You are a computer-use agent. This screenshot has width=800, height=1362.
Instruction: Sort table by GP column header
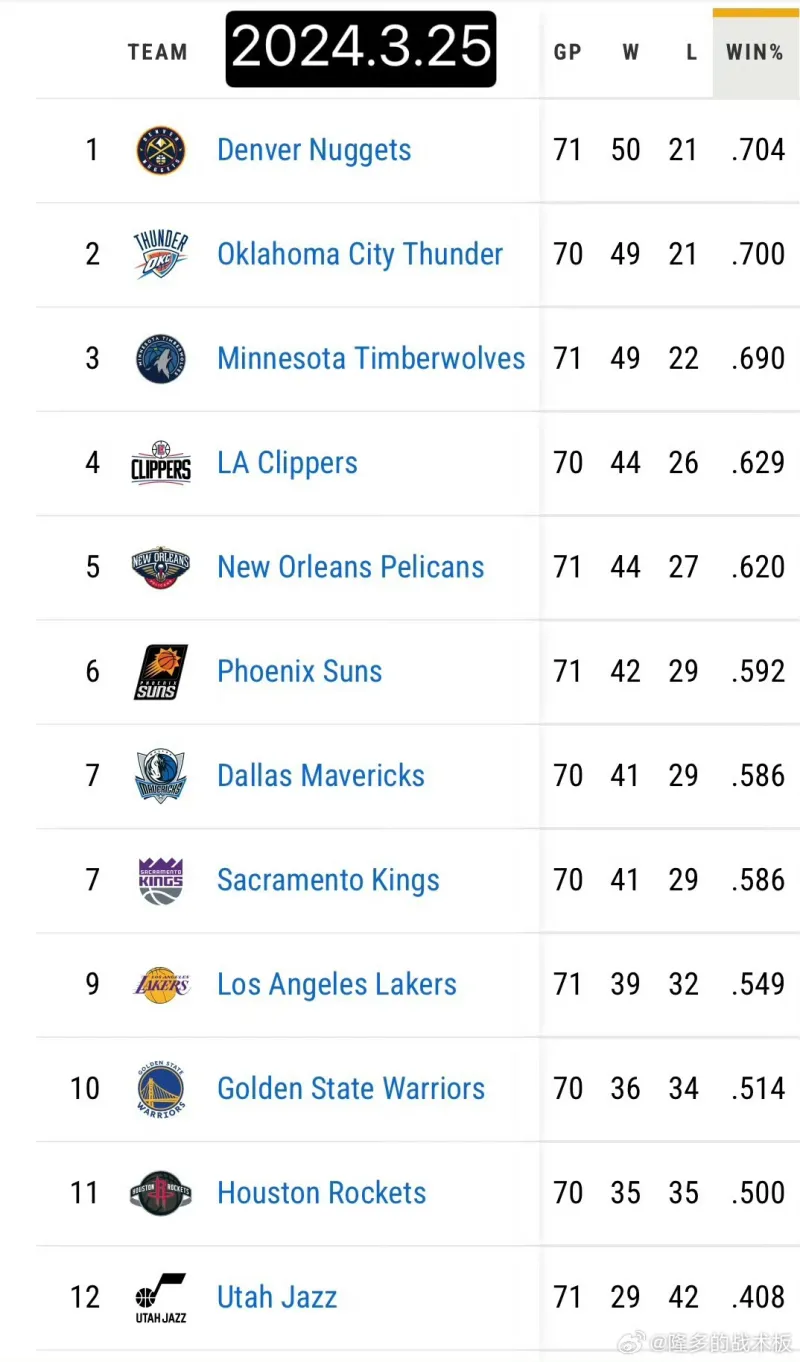pyautogui.click(x=568, y=53)
